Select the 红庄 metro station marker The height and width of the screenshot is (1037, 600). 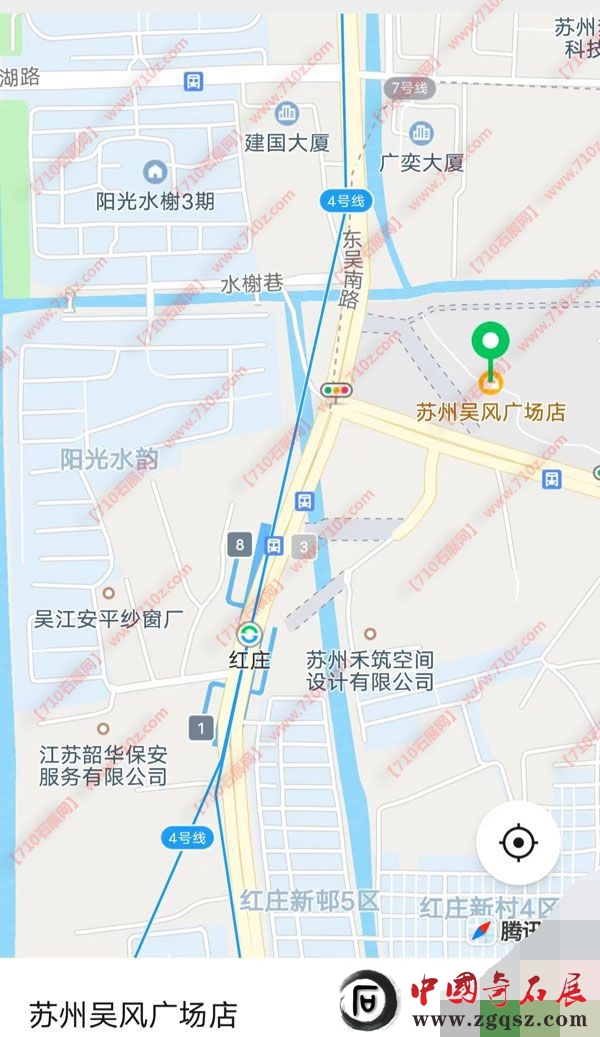pyautogui.click(x=249, y=635)
